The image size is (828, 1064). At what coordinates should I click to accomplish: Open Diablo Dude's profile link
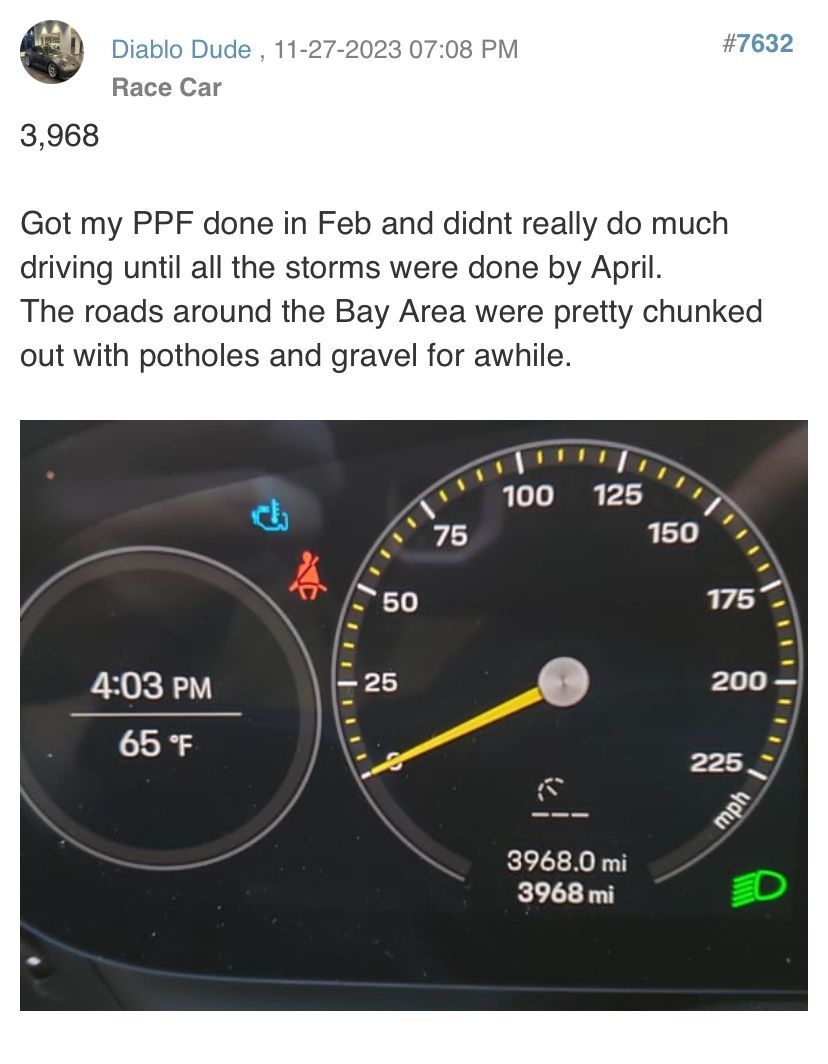181,49
